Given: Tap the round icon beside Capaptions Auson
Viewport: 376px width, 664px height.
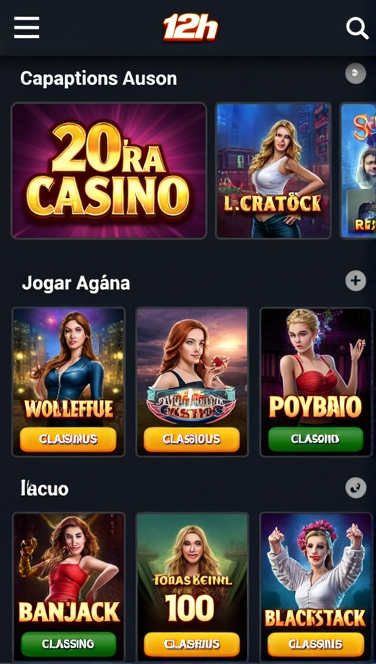Looking at the screenshot, I should pos(356,73).
